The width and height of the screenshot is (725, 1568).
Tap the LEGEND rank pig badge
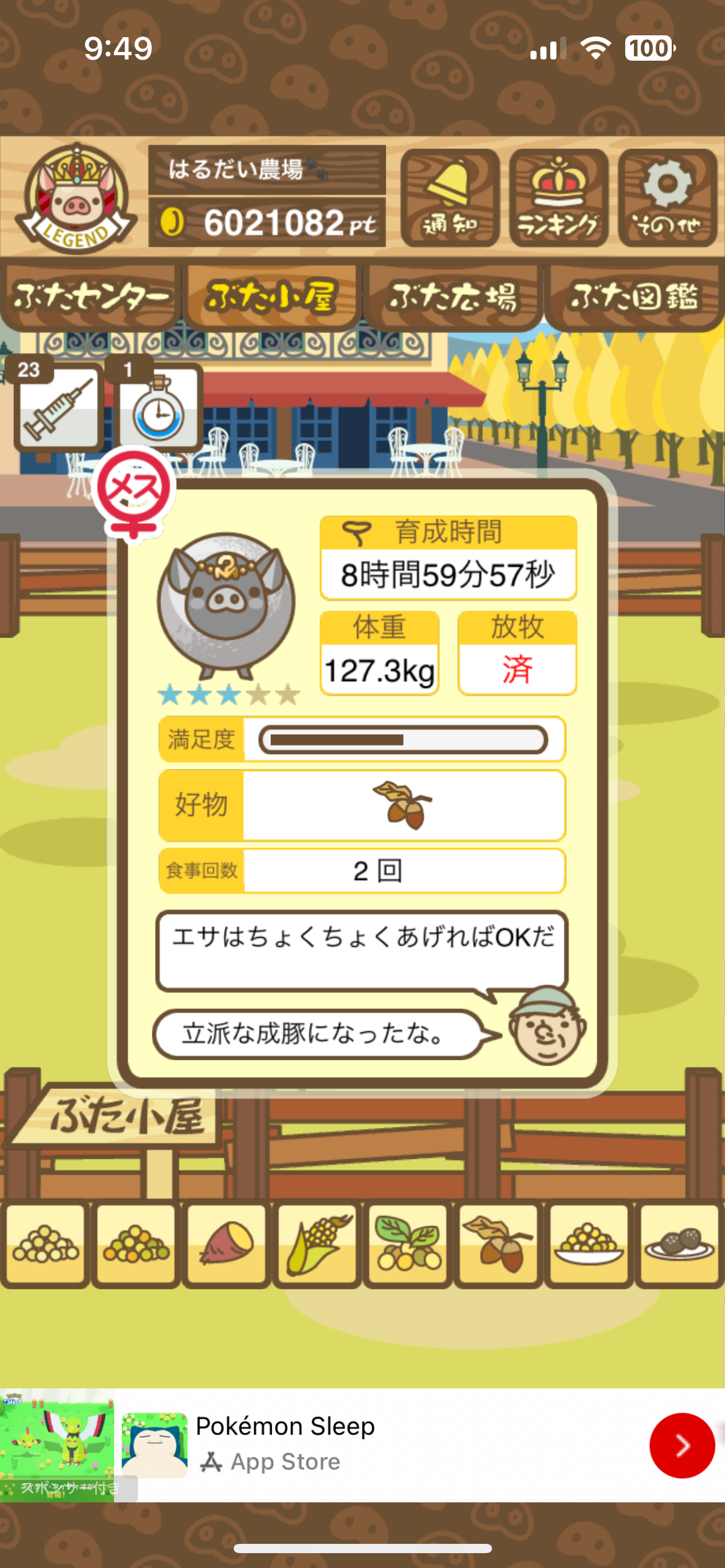point(76,198)
